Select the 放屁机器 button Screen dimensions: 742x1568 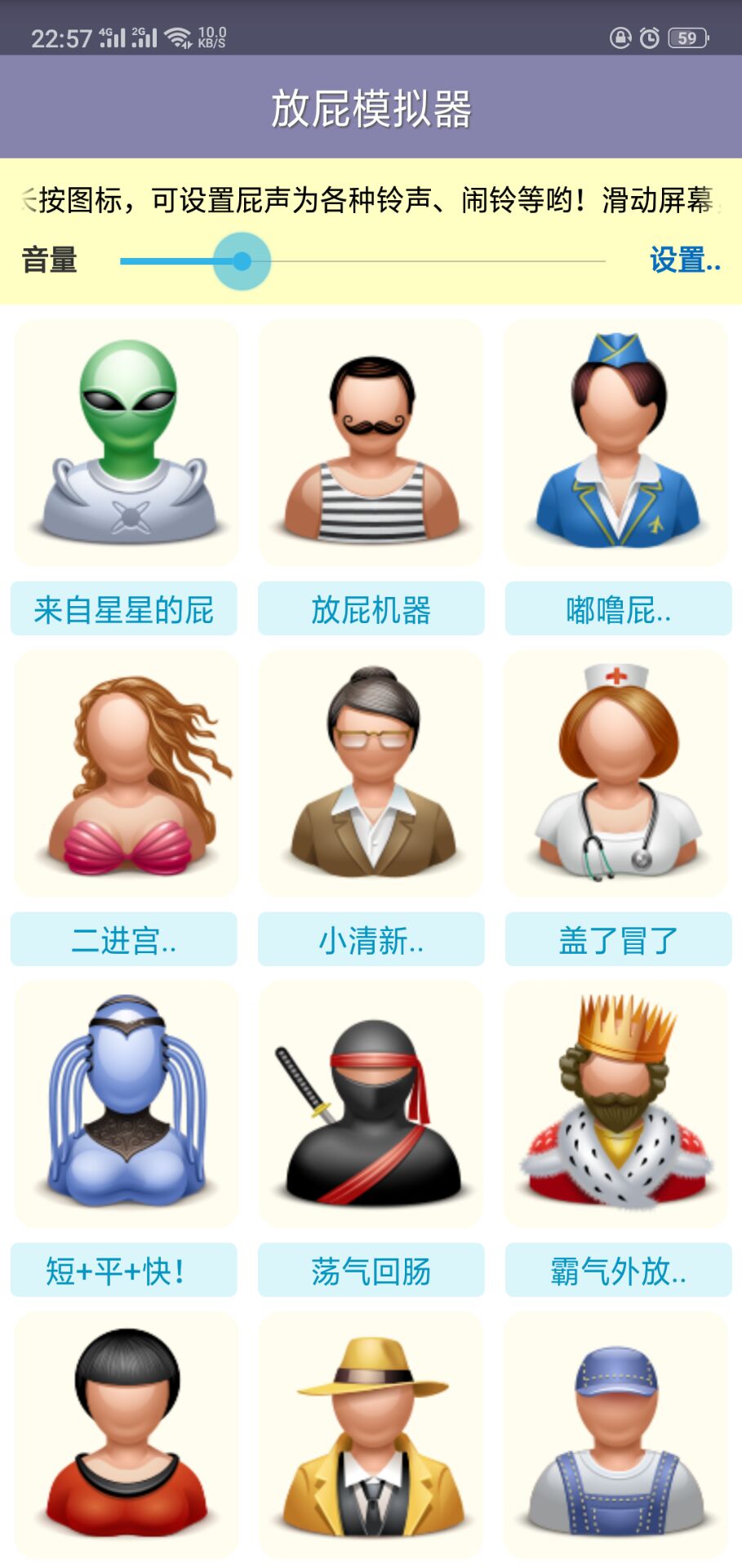(371, 609)
